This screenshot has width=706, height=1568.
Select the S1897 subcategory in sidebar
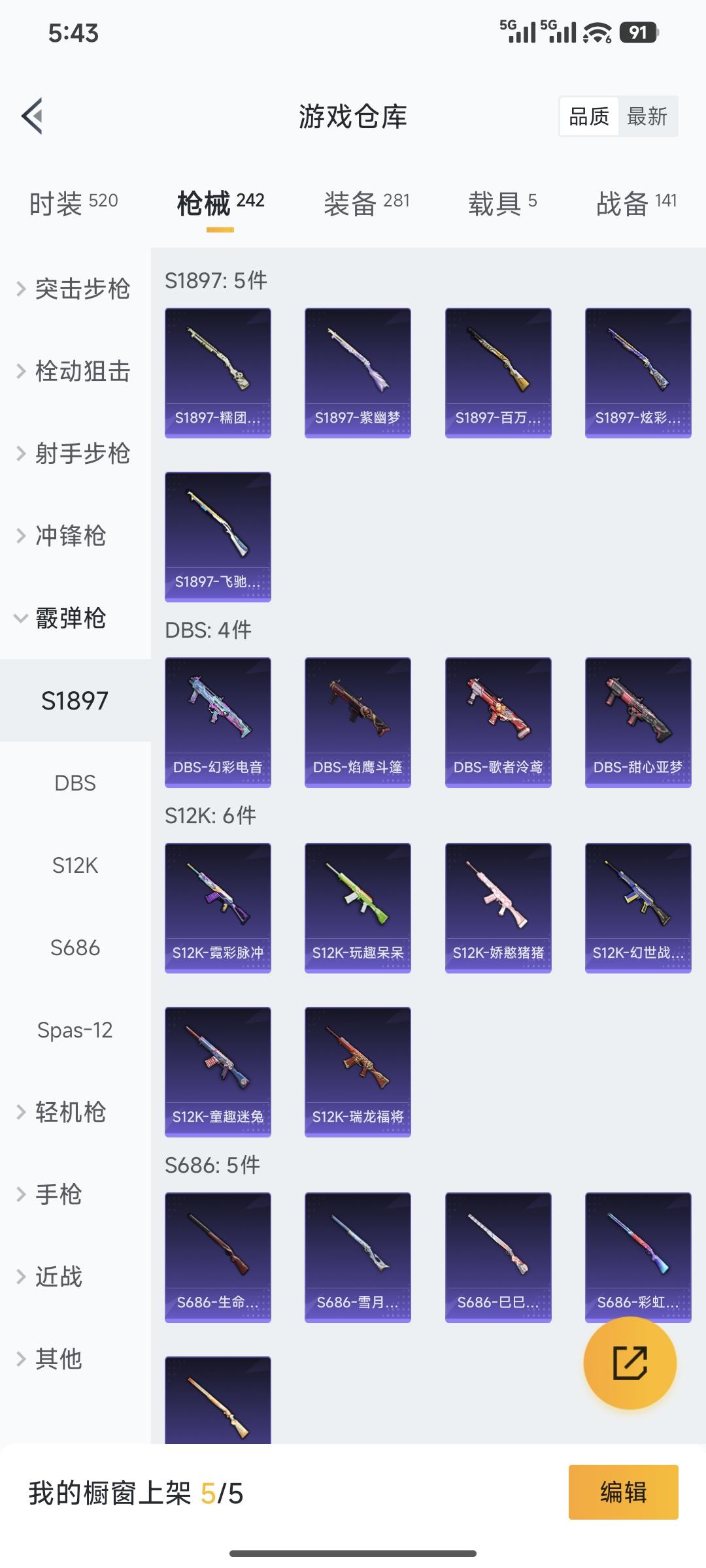coord(74,700)
